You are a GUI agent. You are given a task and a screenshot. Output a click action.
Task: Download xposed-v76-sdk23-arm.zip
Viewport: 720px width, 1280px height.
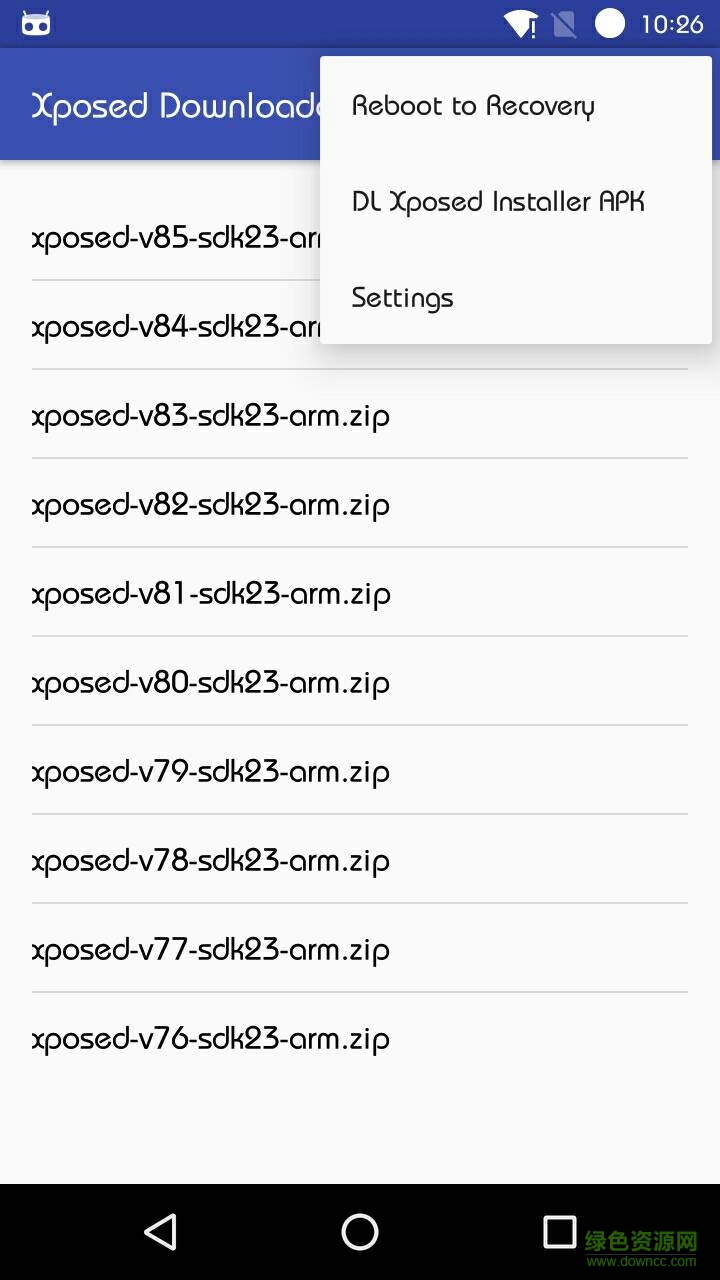click(x=209, y=1038)
